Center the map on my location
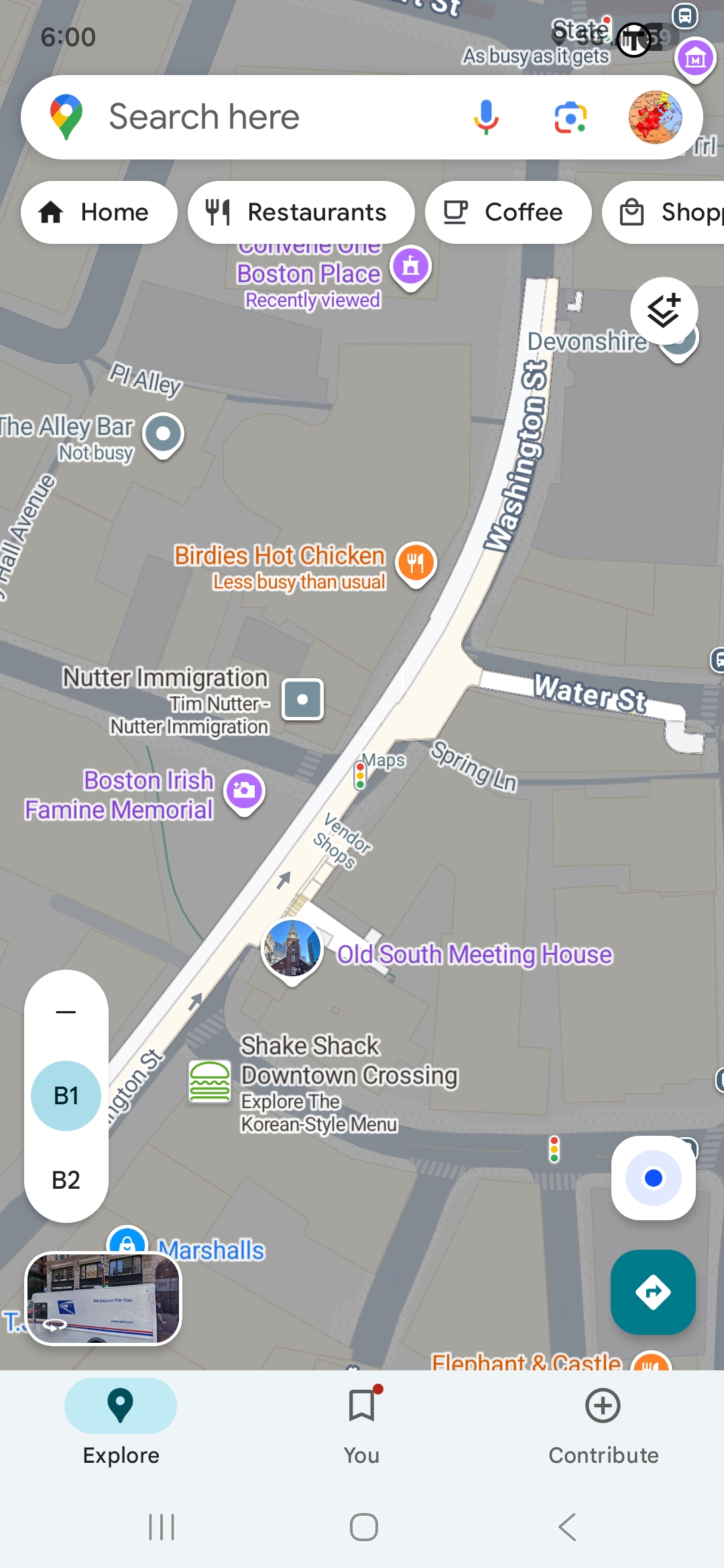The width and height of the screenshot is (724, 1568). [x=653, y=1177]
